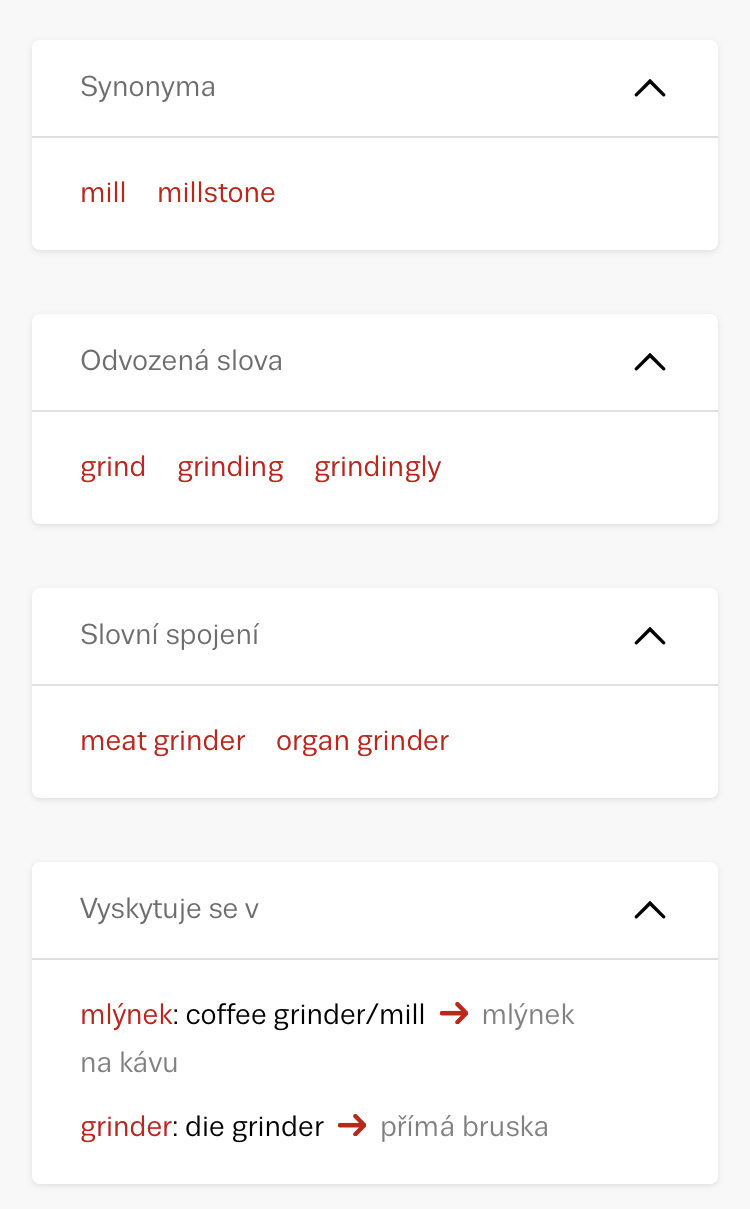Collapse the Vyskytuje se v section
This screenshot has width=750, height=1209.
click(649, 910)
